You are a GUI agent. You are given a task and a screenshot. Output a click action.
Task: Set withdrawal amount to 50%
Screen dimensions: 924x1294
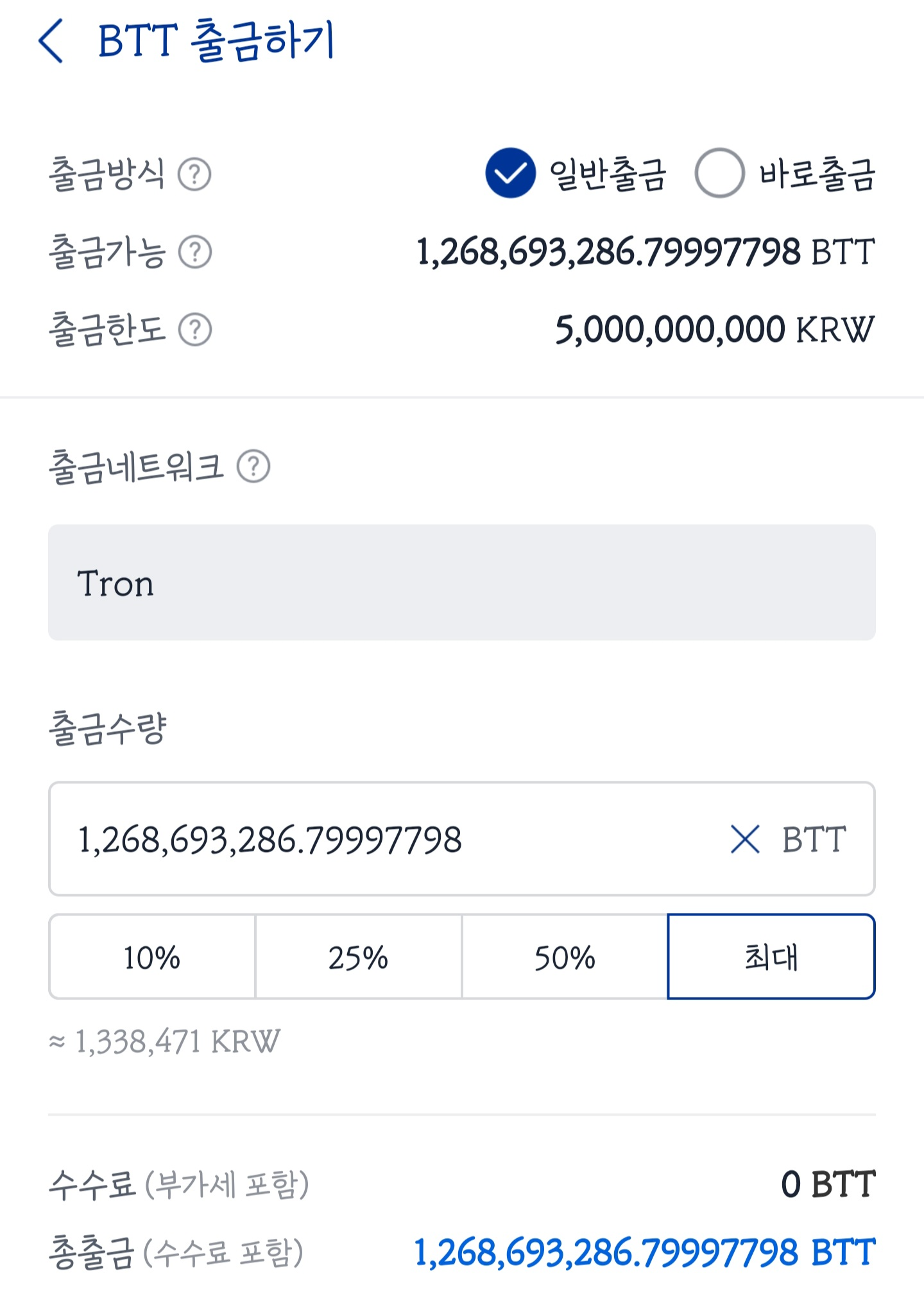coord(565,957)
